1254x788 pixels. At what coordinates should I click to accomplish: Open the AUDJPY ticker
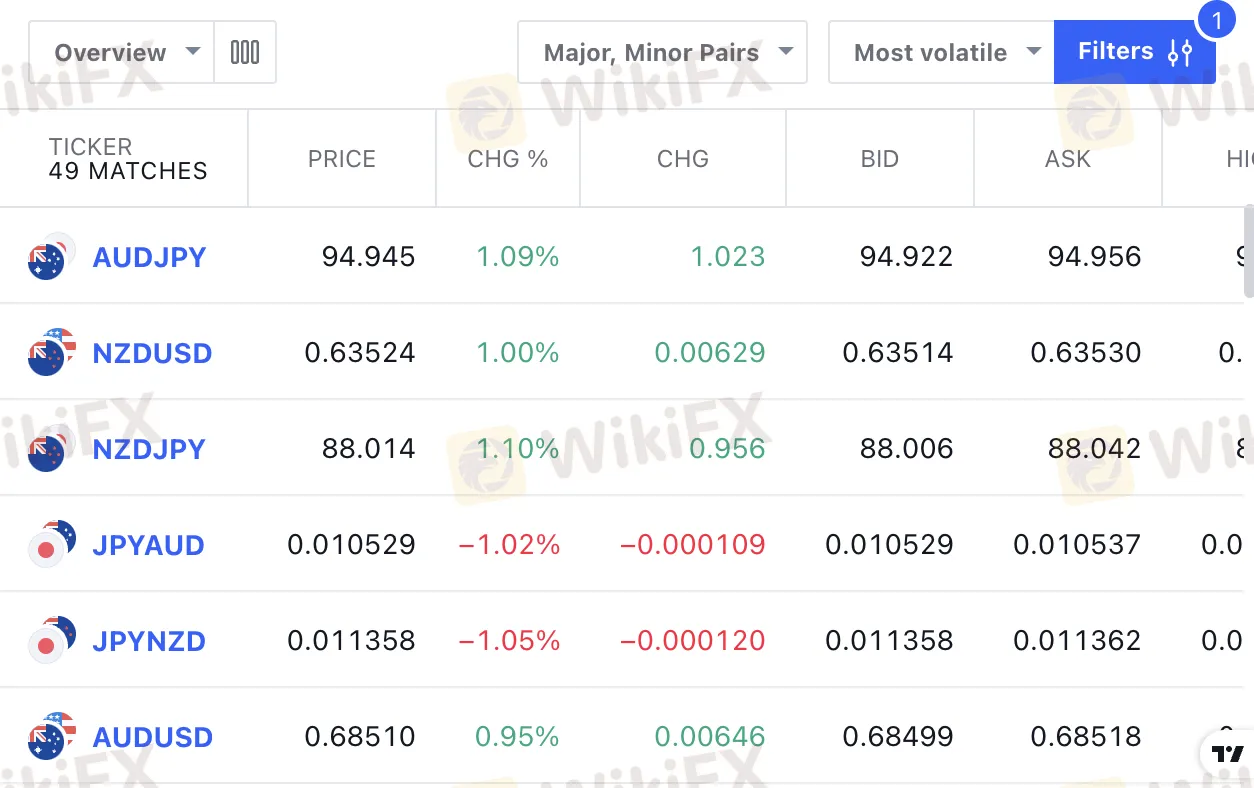click(149, 257)
